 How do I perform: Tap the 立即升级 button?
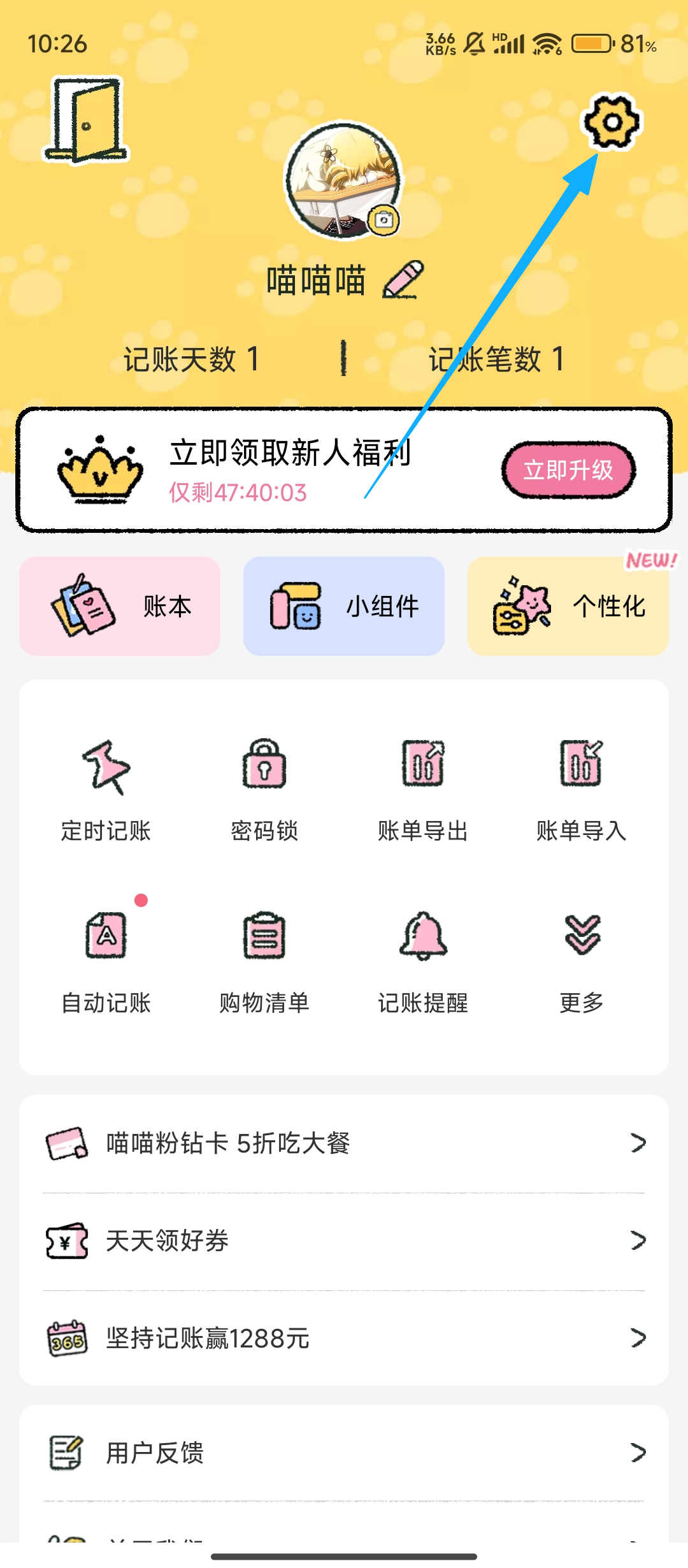(x=568, y=470)
